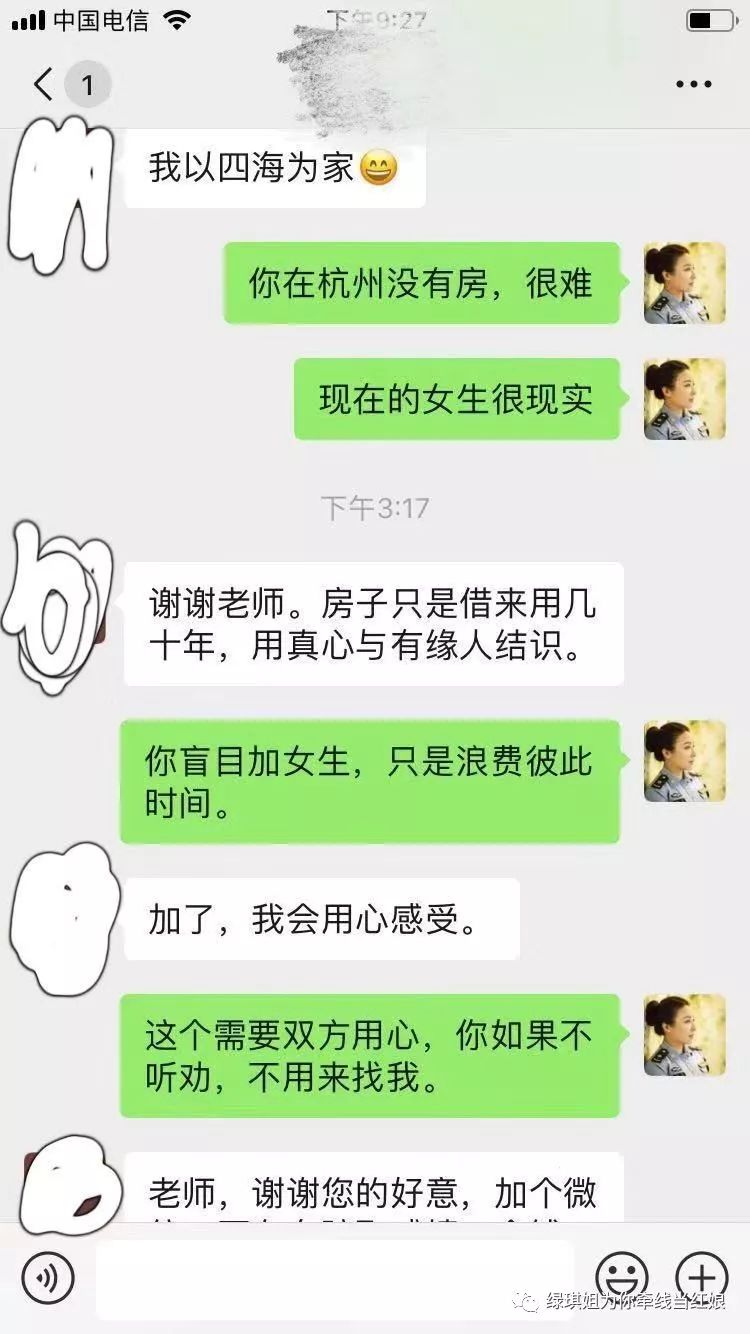The image size is (750, 1334).
Task: Go back to the chat list
Action: [44, 85]
